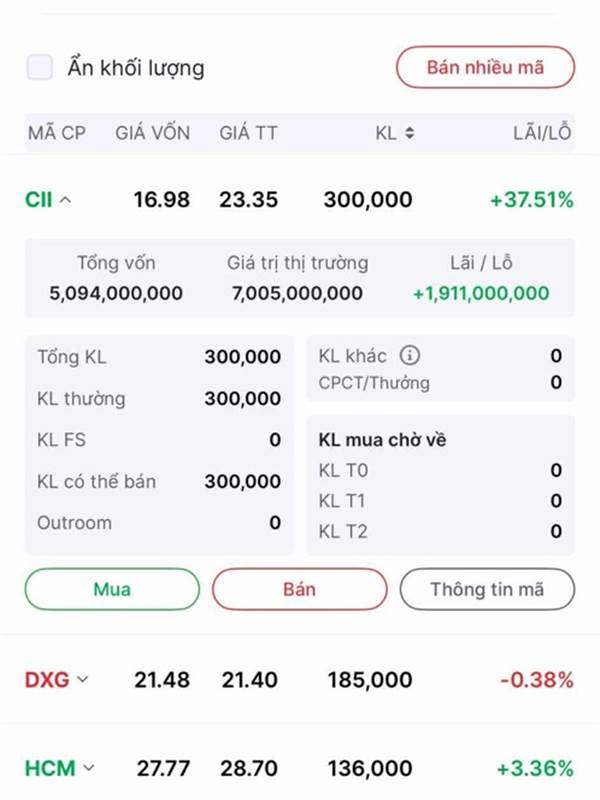
Task: Open Bán nhiều mã button
Action: pyautogui.click(x=485, y=67)
